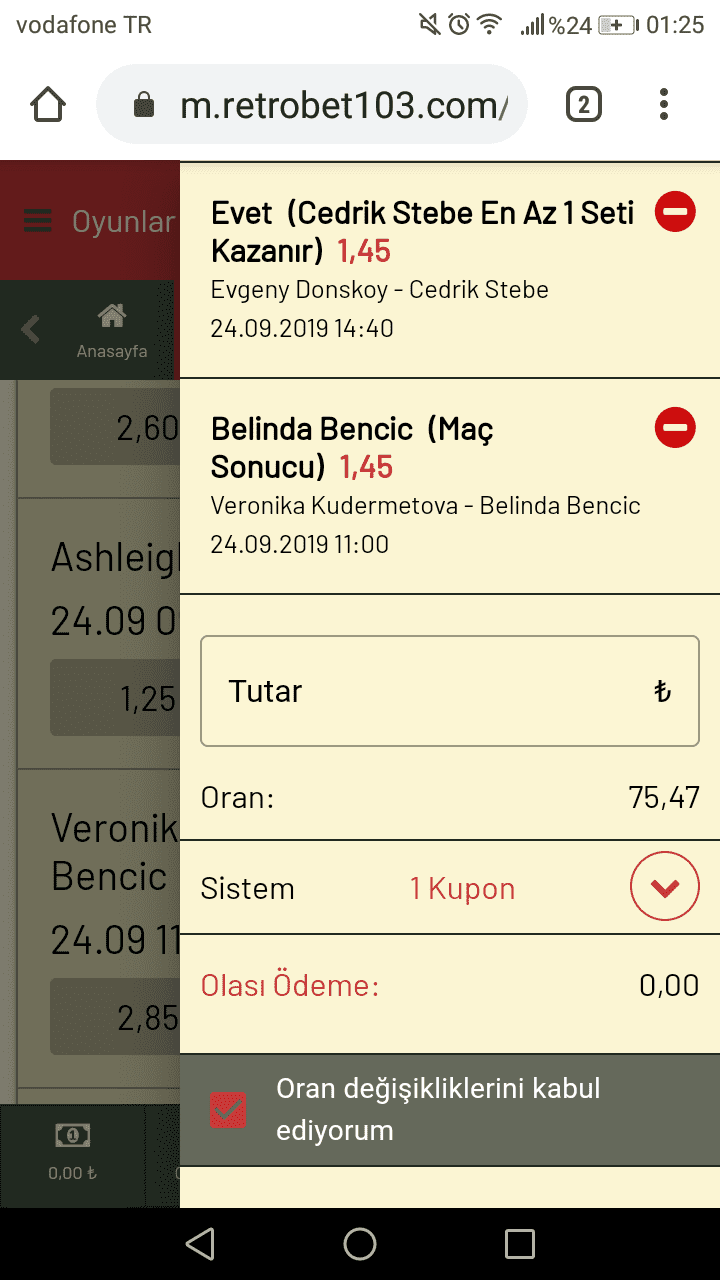The image size is (720, 1280).
Task: Open the browser home page
Action: pos(48,104)
